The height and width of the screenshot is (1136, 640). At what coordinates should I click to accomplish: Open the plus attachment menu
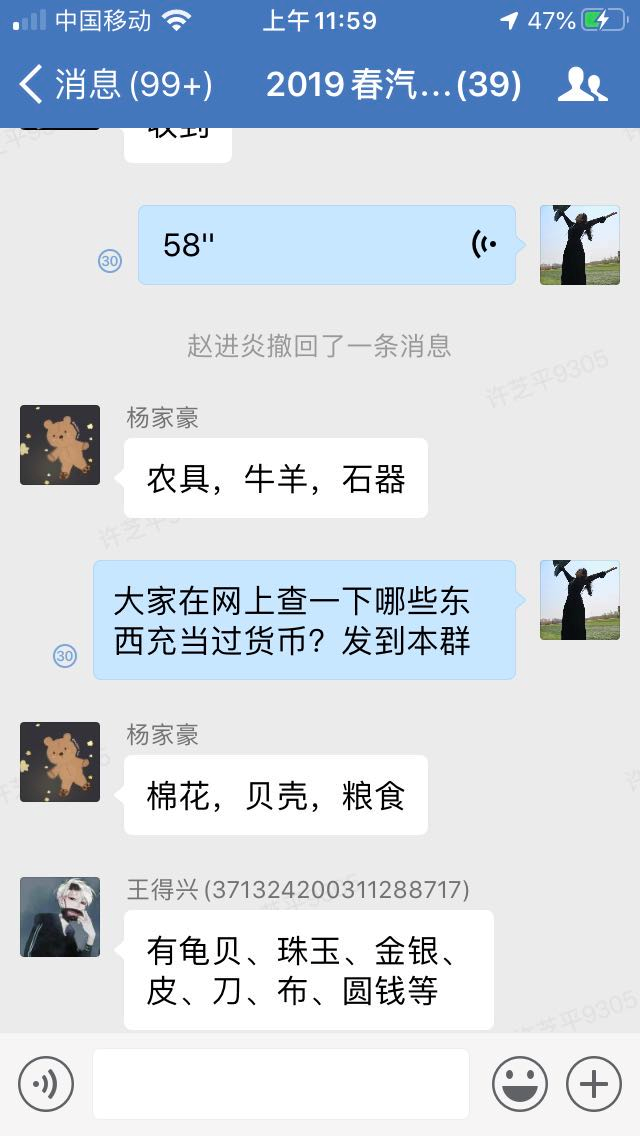coord(594,1084)
